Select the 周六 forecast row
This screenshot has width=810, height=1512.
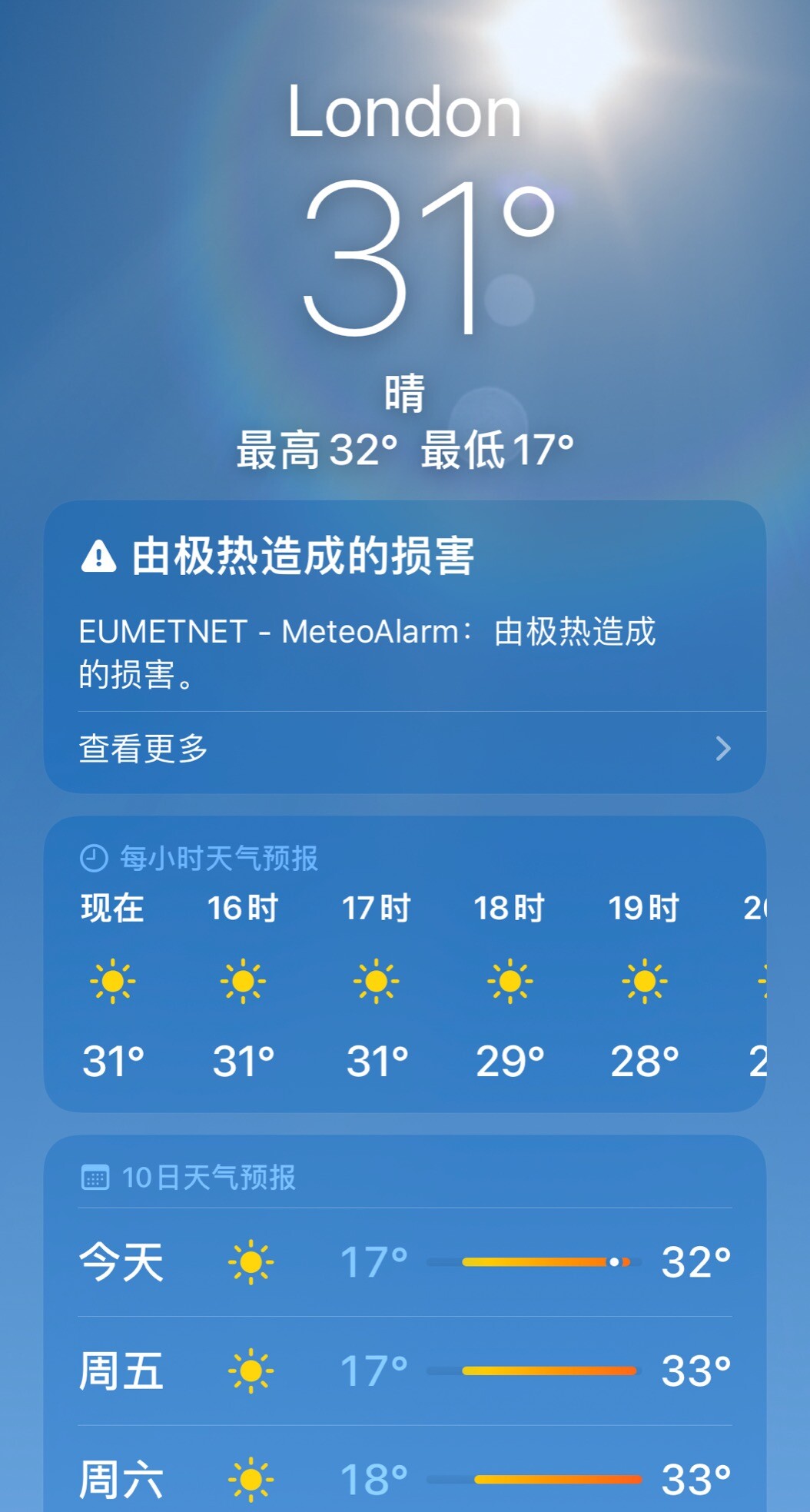(x=404, y=1479)
